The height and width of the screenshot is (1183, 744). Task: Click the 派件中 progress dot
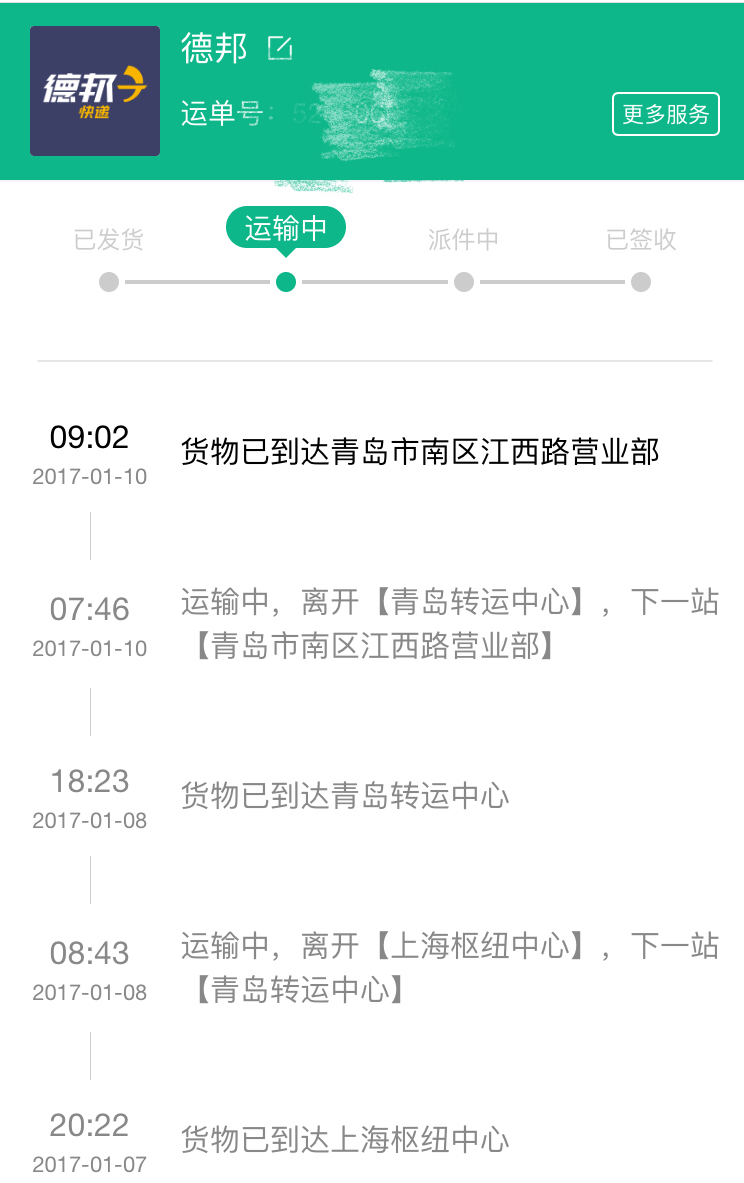coord(463,282)
